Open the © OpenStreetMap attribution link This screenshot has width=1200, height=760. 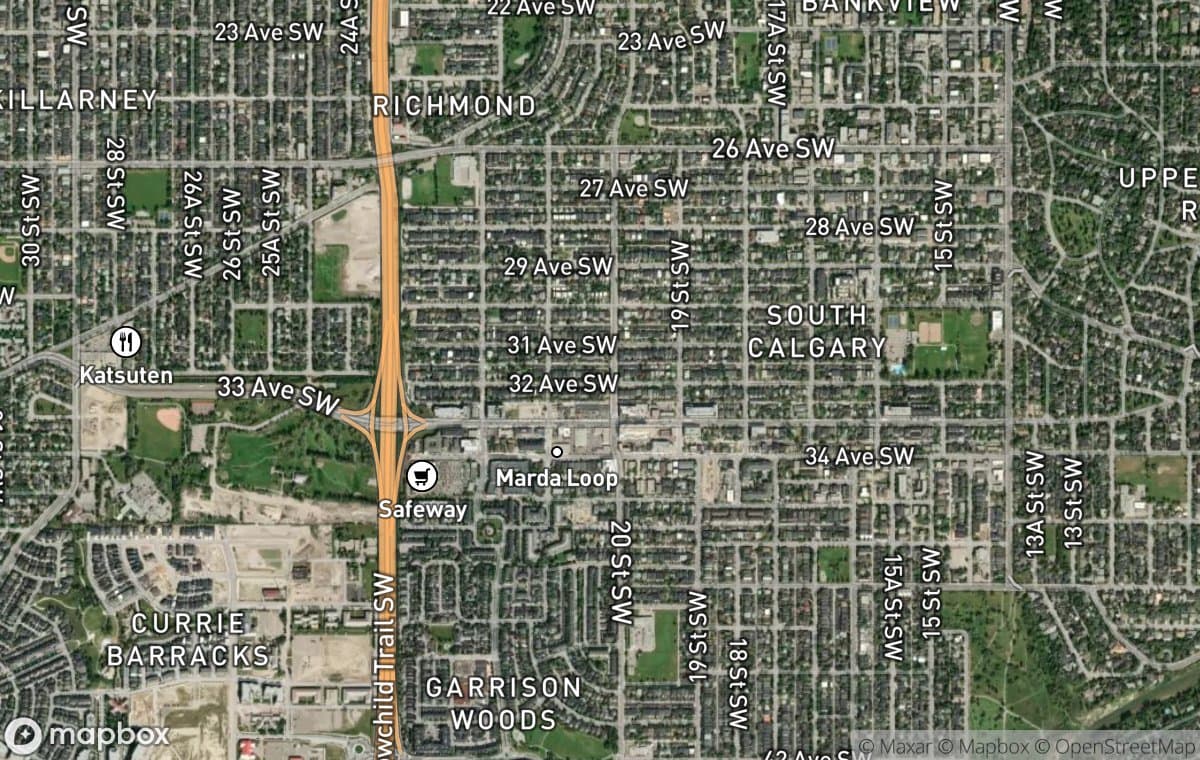(1116, 746)
